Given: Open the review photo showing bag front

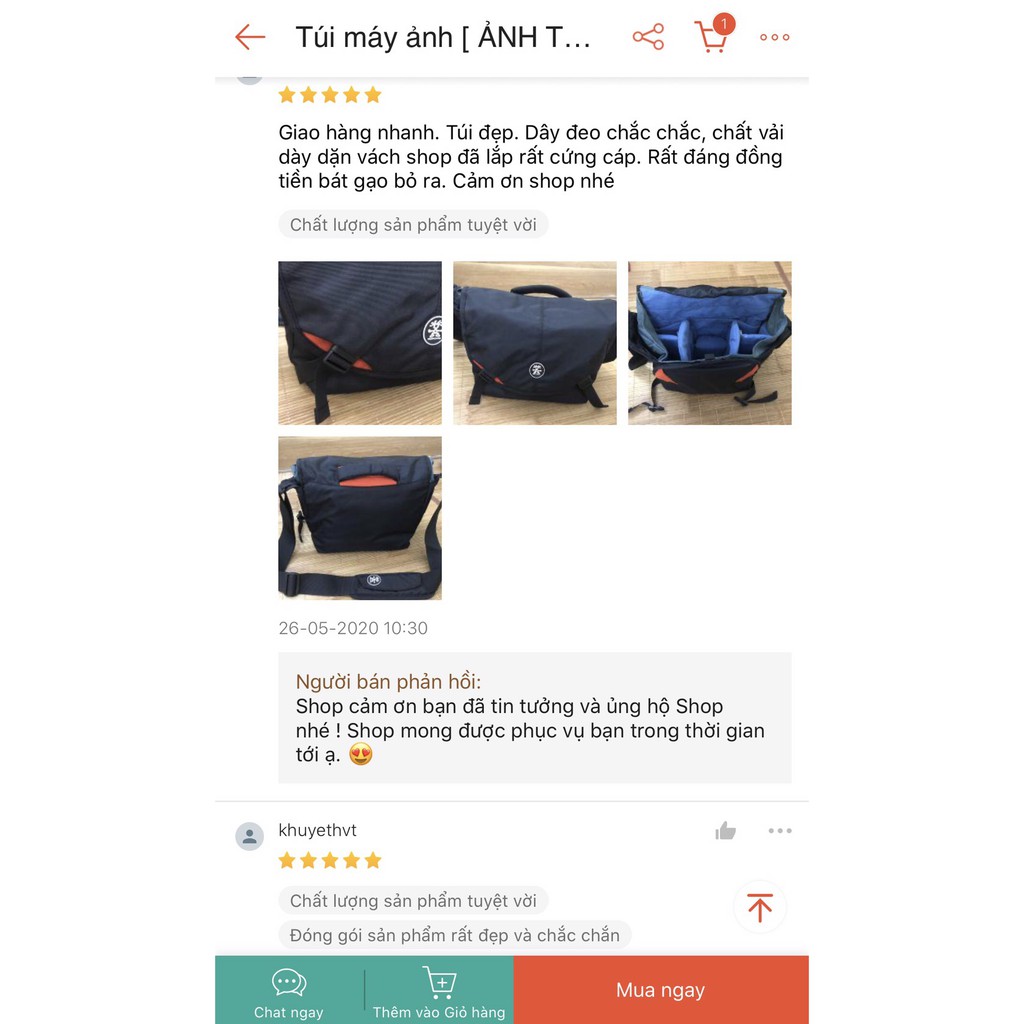Looking at the screenshot, I should coord(535,343).
